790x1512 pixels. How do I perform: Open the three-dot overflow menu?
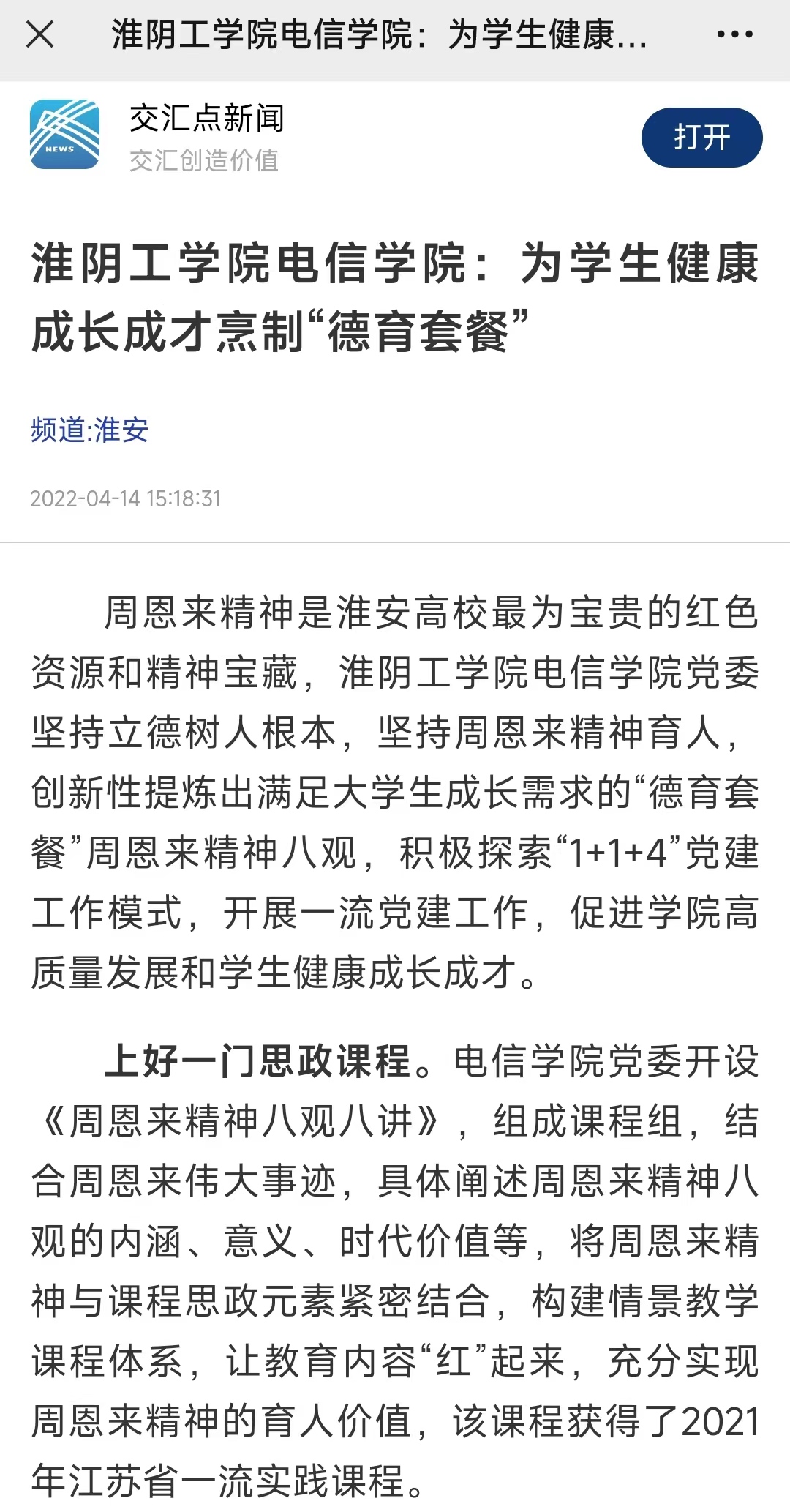[734, 34]
